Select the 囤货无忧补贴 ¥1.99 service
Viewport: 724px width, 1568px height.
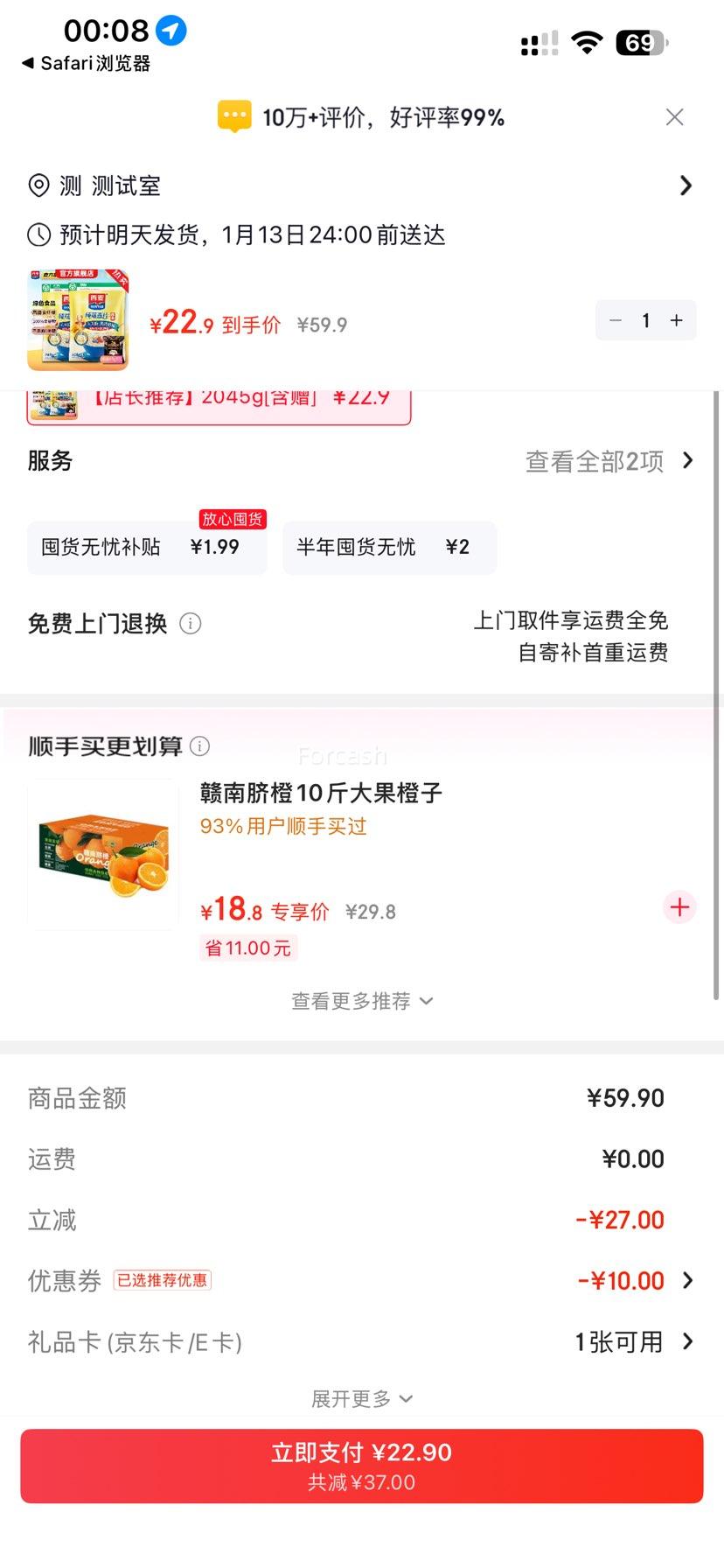pyautogui.click(x=146, y=547)
